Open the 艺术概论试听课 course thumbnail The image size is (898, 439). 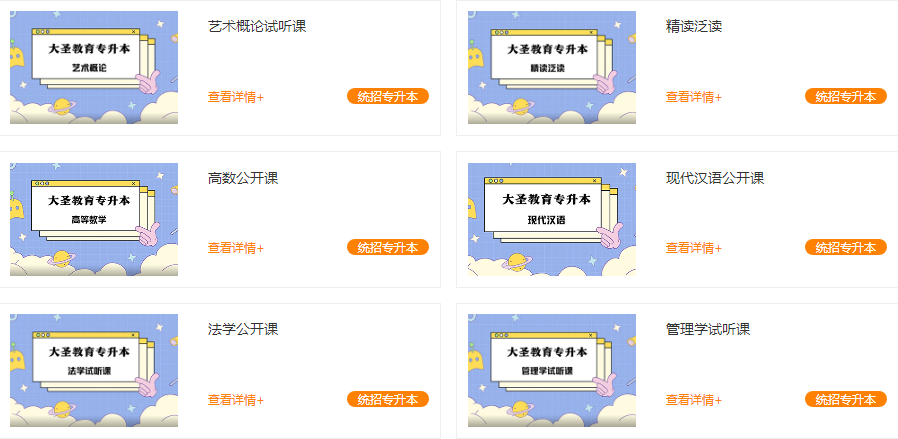[94, 67]
